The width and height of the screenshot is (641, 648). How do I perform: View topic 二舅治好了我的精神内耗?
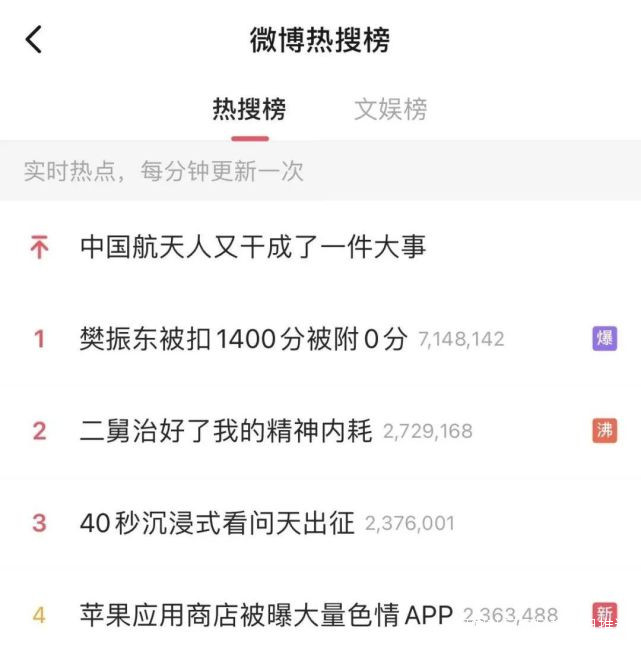226,431
